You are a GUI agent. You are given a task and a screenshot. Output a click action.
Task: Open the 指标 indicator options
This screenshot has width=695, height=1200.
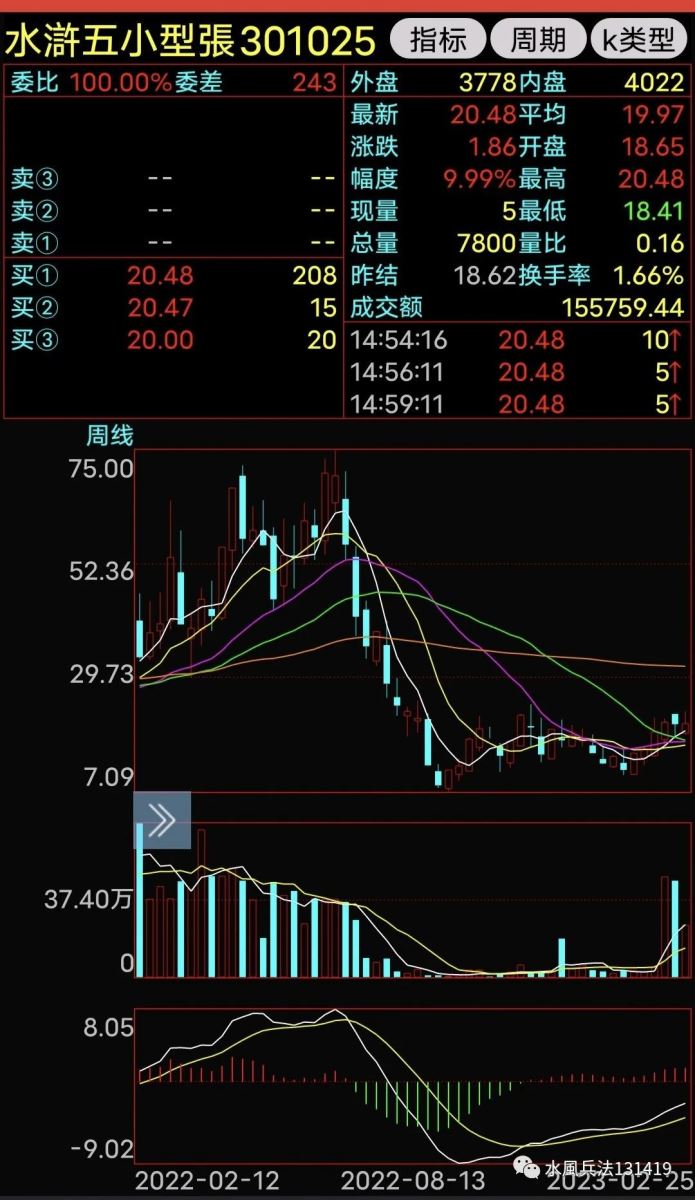click(x=438, y=39)
